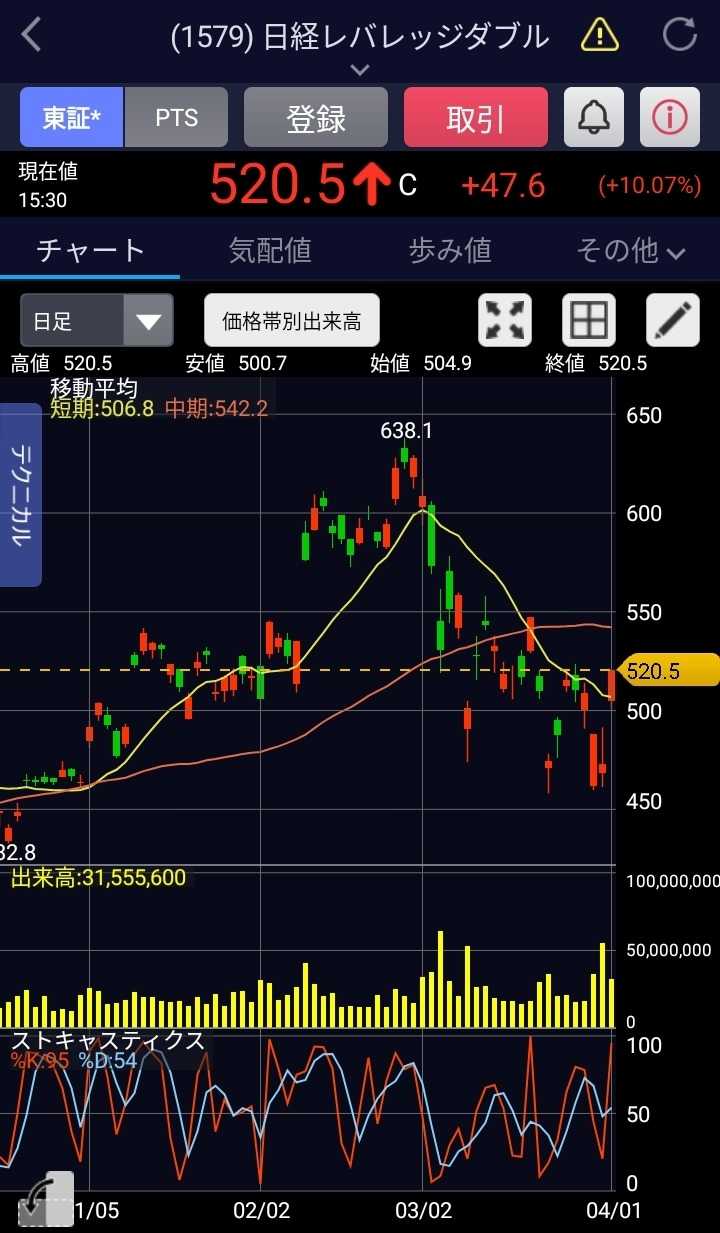The width and height of the screenshot is (720, 1233).
Task: Tap the 登録 button
Action: (x=315, y=118)
